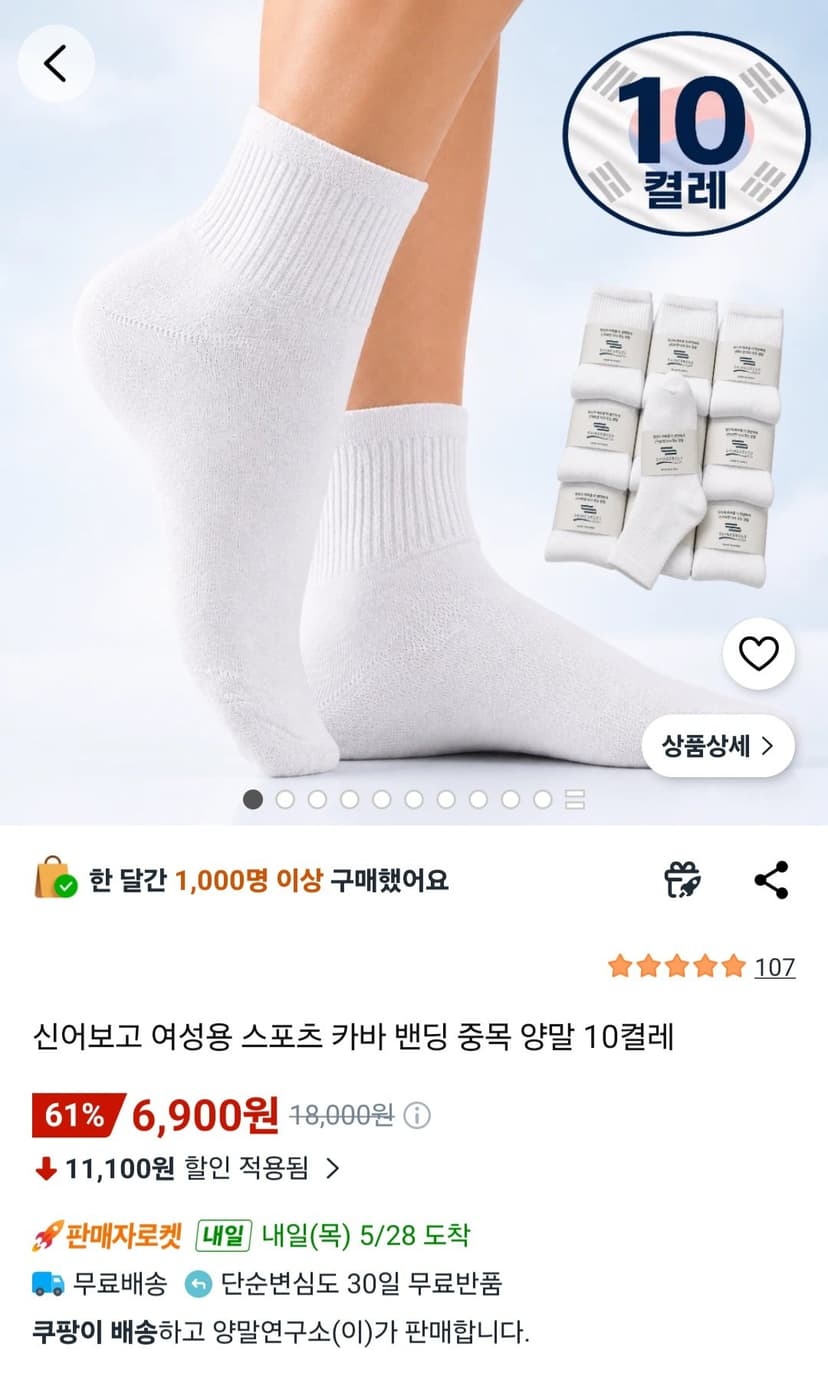Image resolution: width=828 pixels, height=1378 pixels.
Task: Go back using the top-left arrow
Action: point(56,64)
